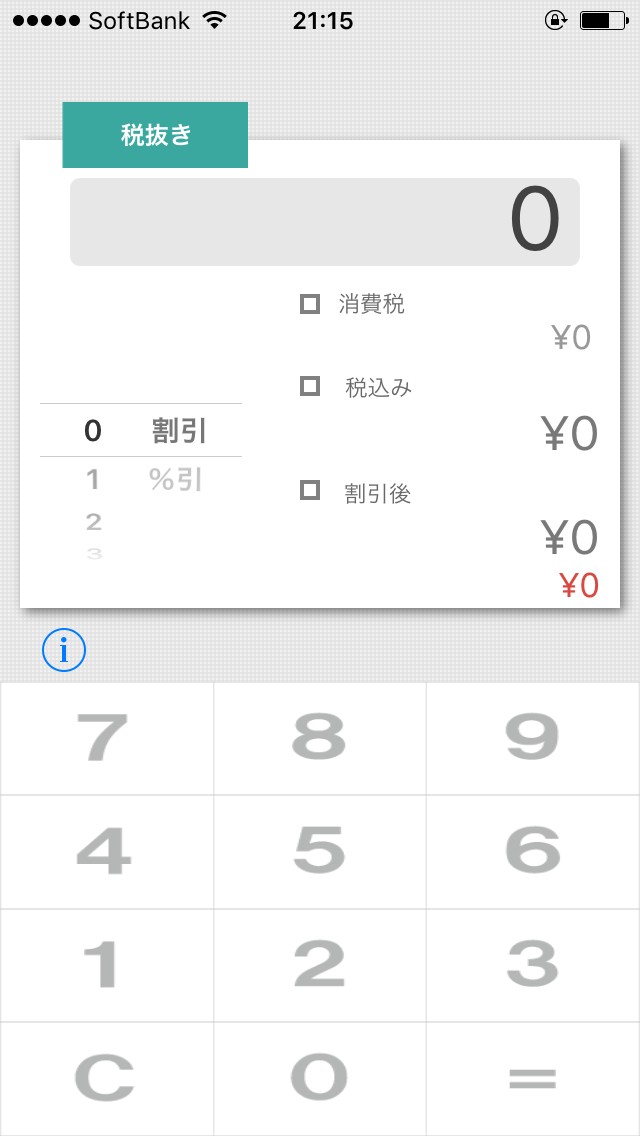Enter digit 0 on keypad
The width and height of the screenshot is (640, 1136).
tap(320, 1079)
